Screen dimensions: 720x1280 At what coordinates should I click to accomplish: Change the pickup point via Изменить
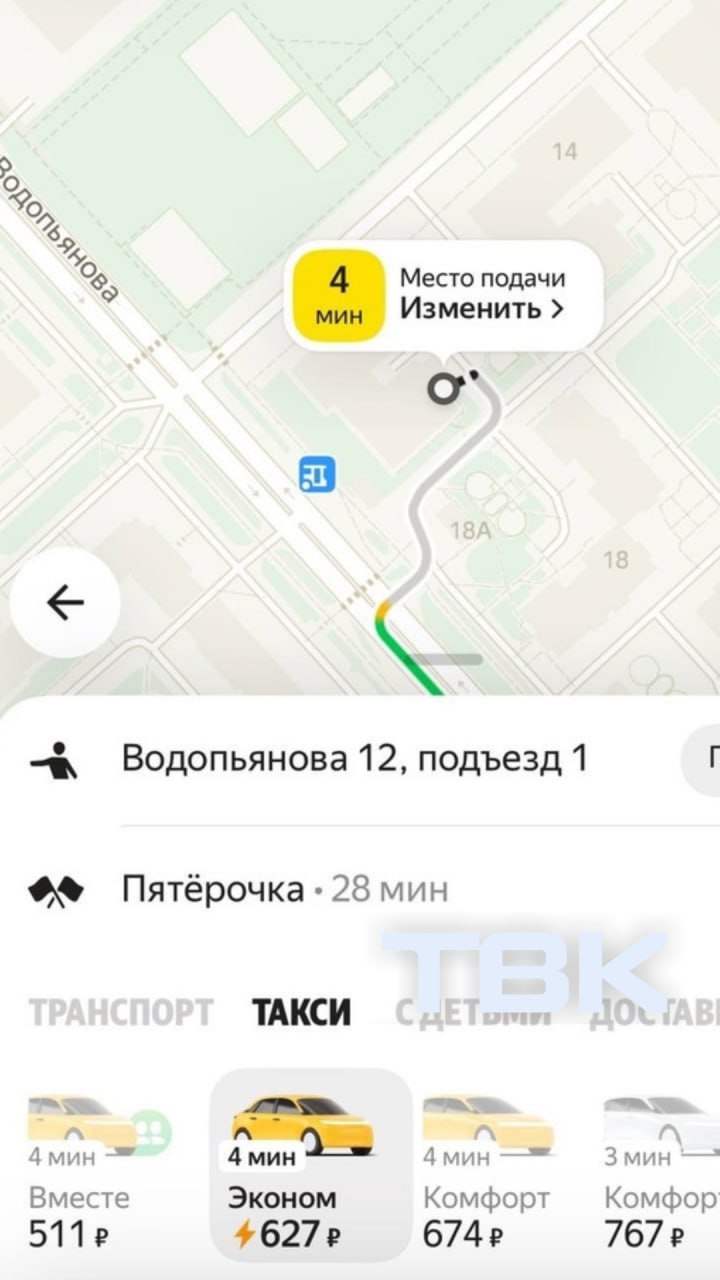tap(482, 308)
